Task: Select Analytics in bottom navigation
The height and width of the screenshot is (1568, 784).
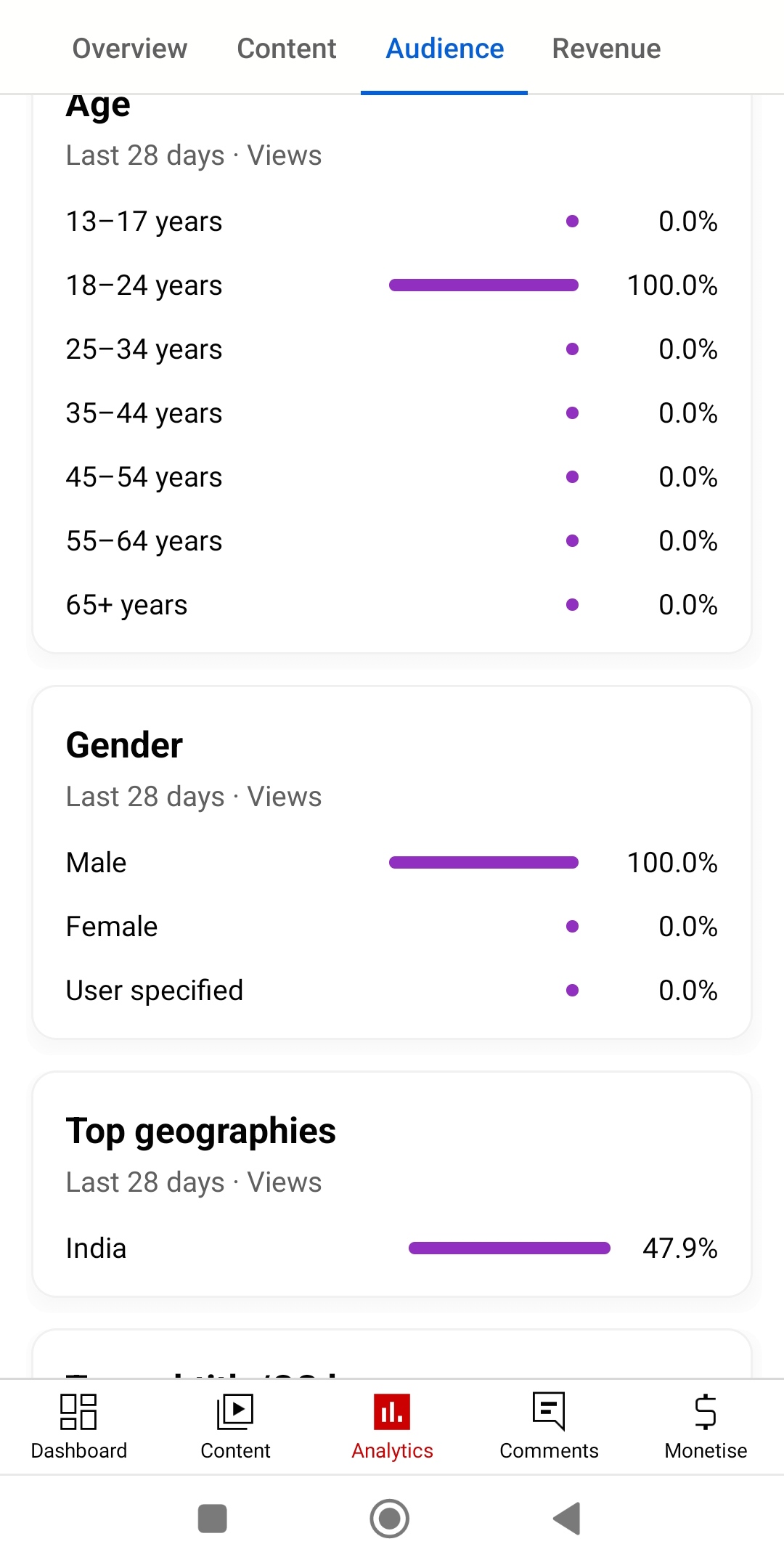Action: (x=392, y=1426)
